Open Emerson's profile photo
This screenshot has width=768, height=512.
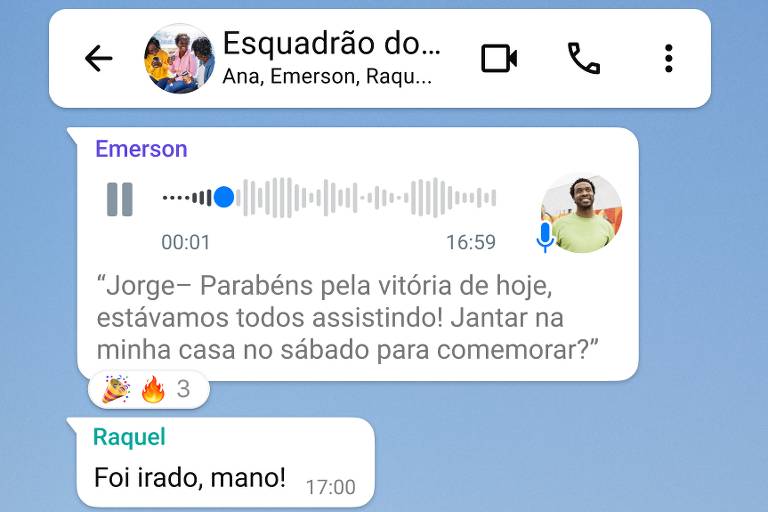(581, 214)
